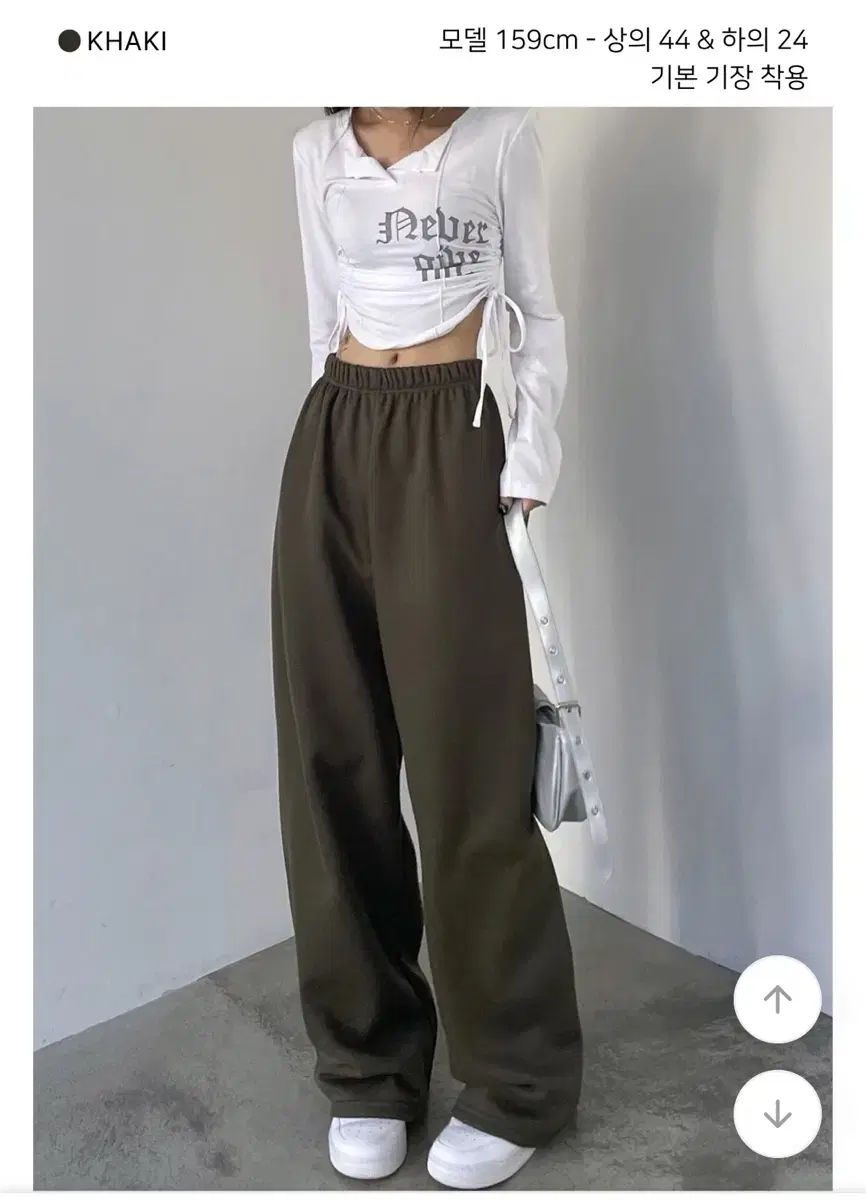Click the model info header area

point(631,57)
